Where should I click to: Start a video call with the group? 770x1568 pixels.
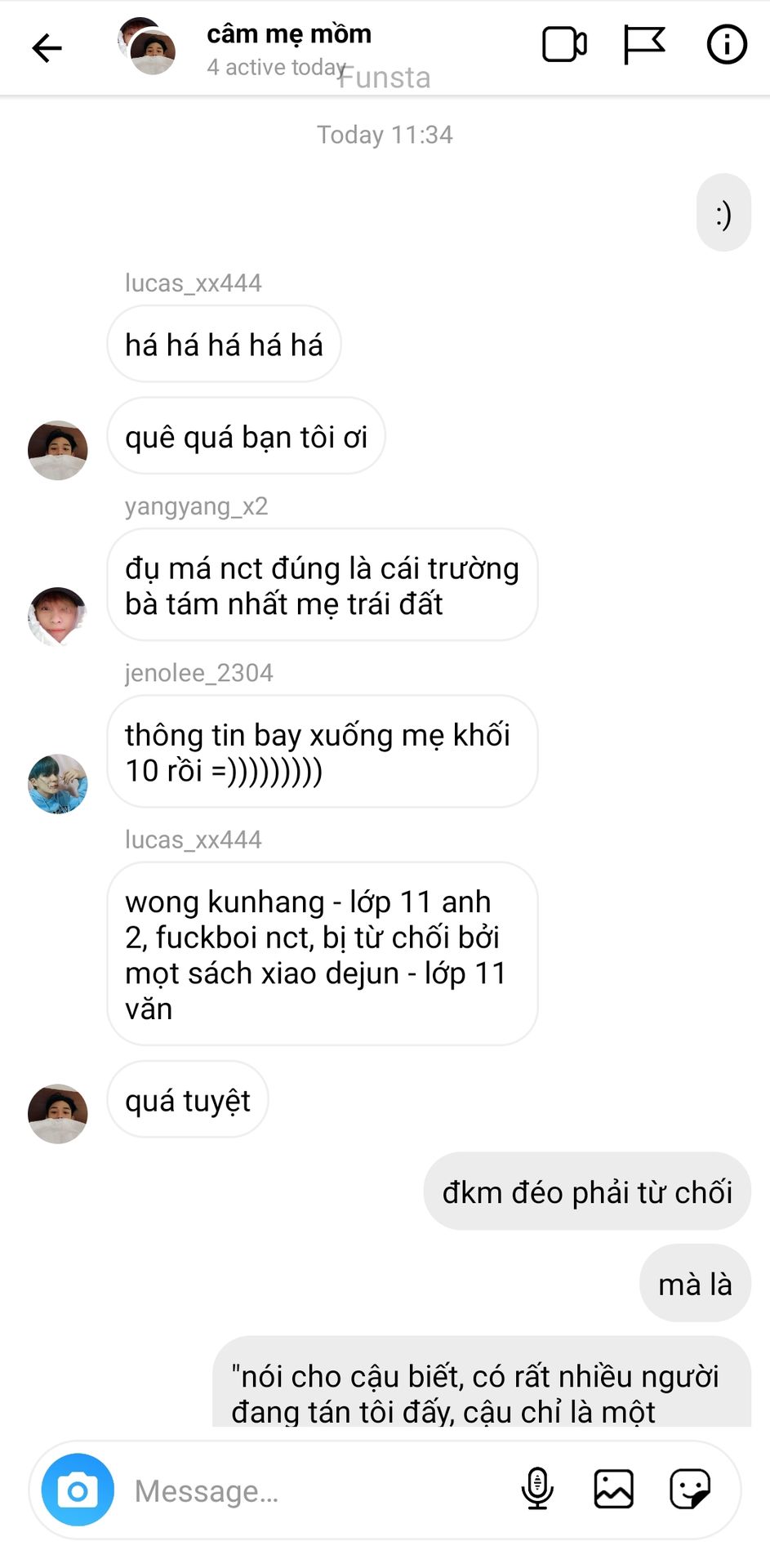[564, 45]
